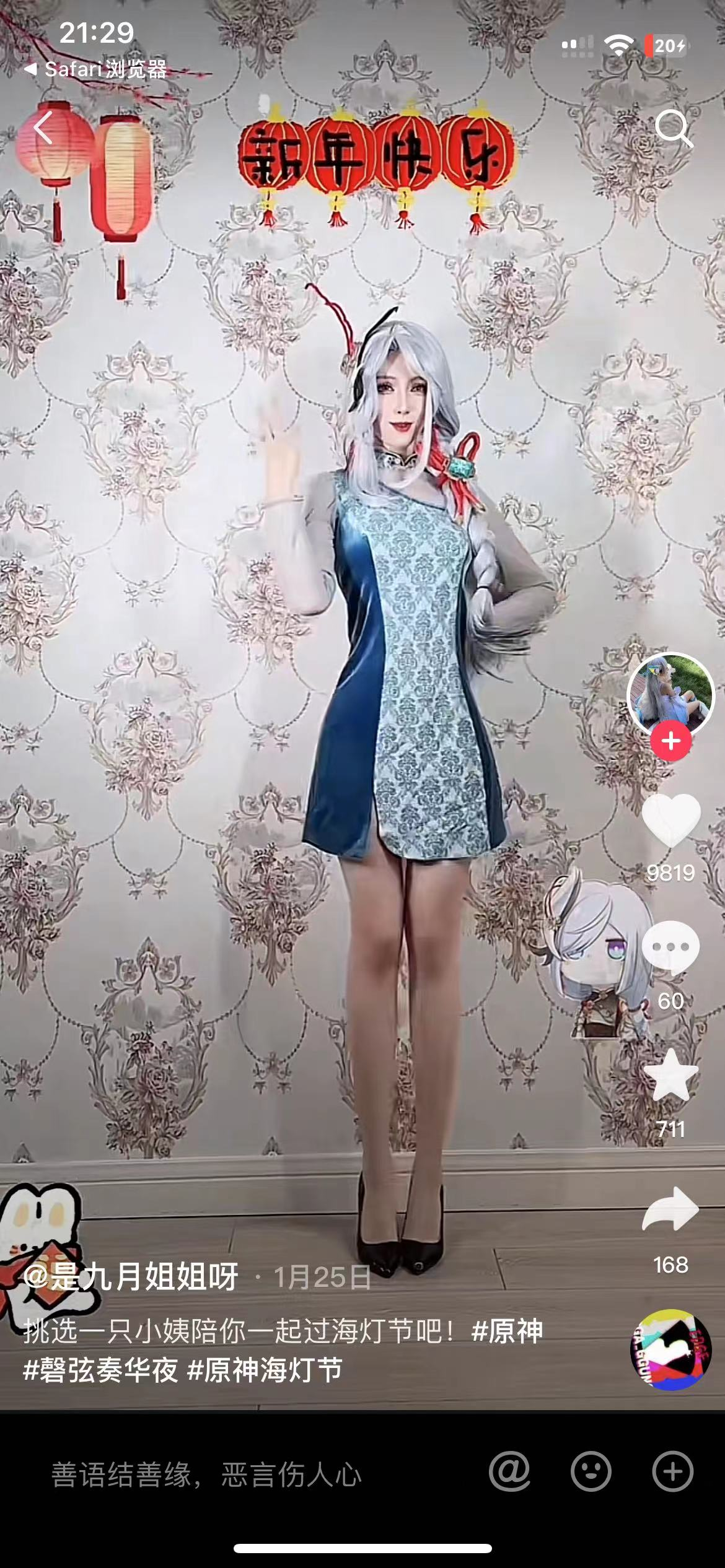Open the username @是九月姐姐呀
Viewport: 725px width, 1568px height.
click(x=131, y=1277)
